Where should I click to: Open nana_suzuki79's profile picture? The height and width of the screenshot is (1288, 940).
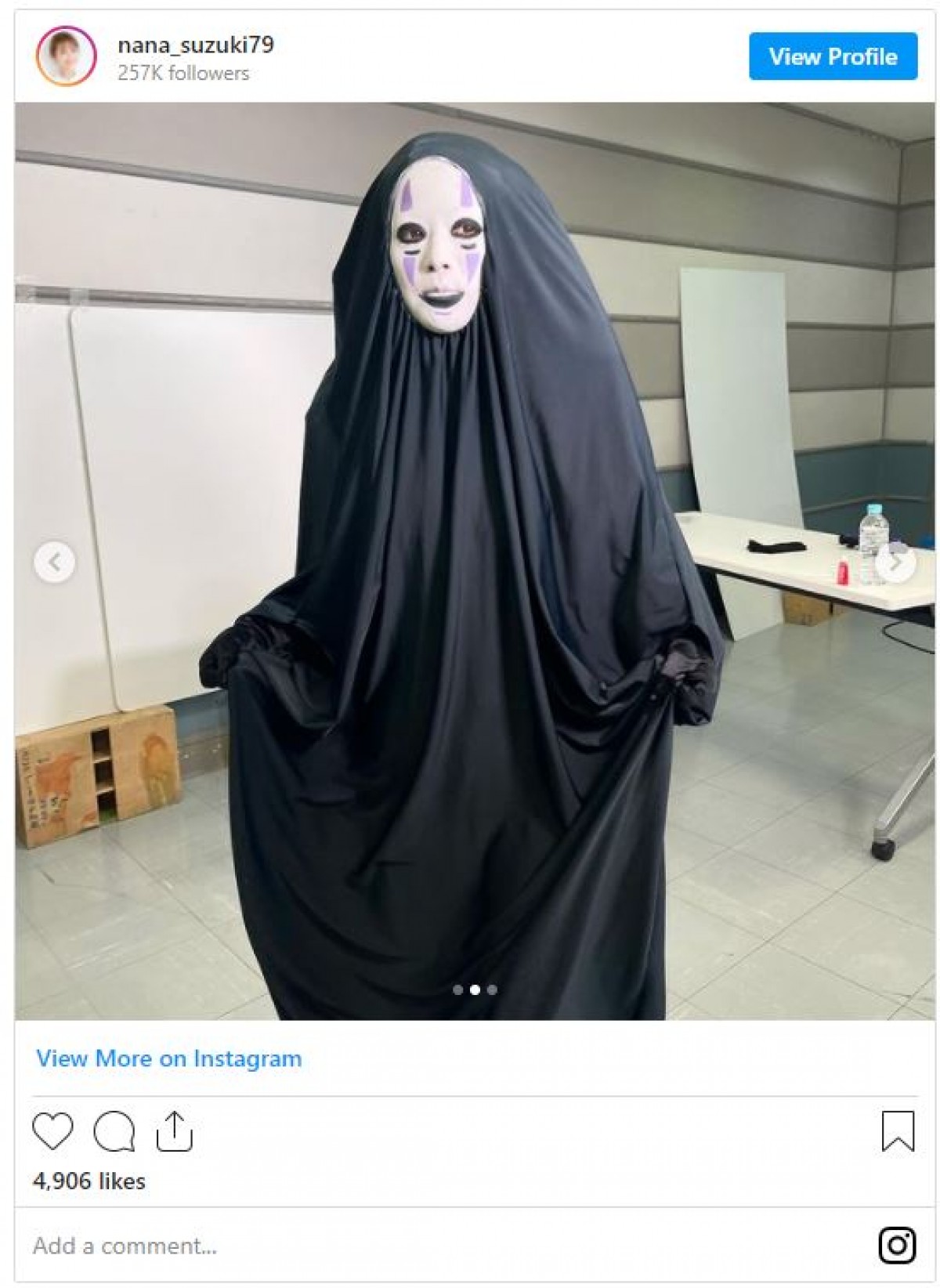[66, 56]
